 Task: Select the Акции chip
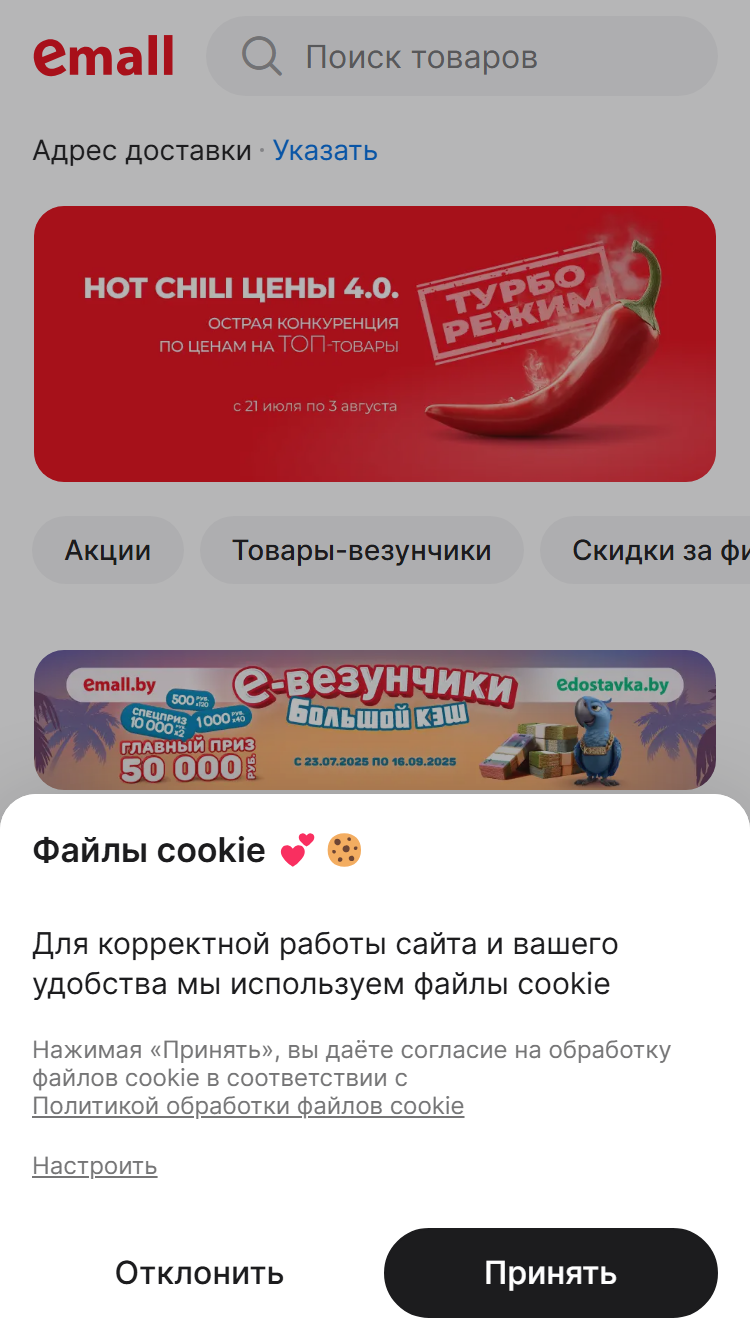click(x=108, y=550)
